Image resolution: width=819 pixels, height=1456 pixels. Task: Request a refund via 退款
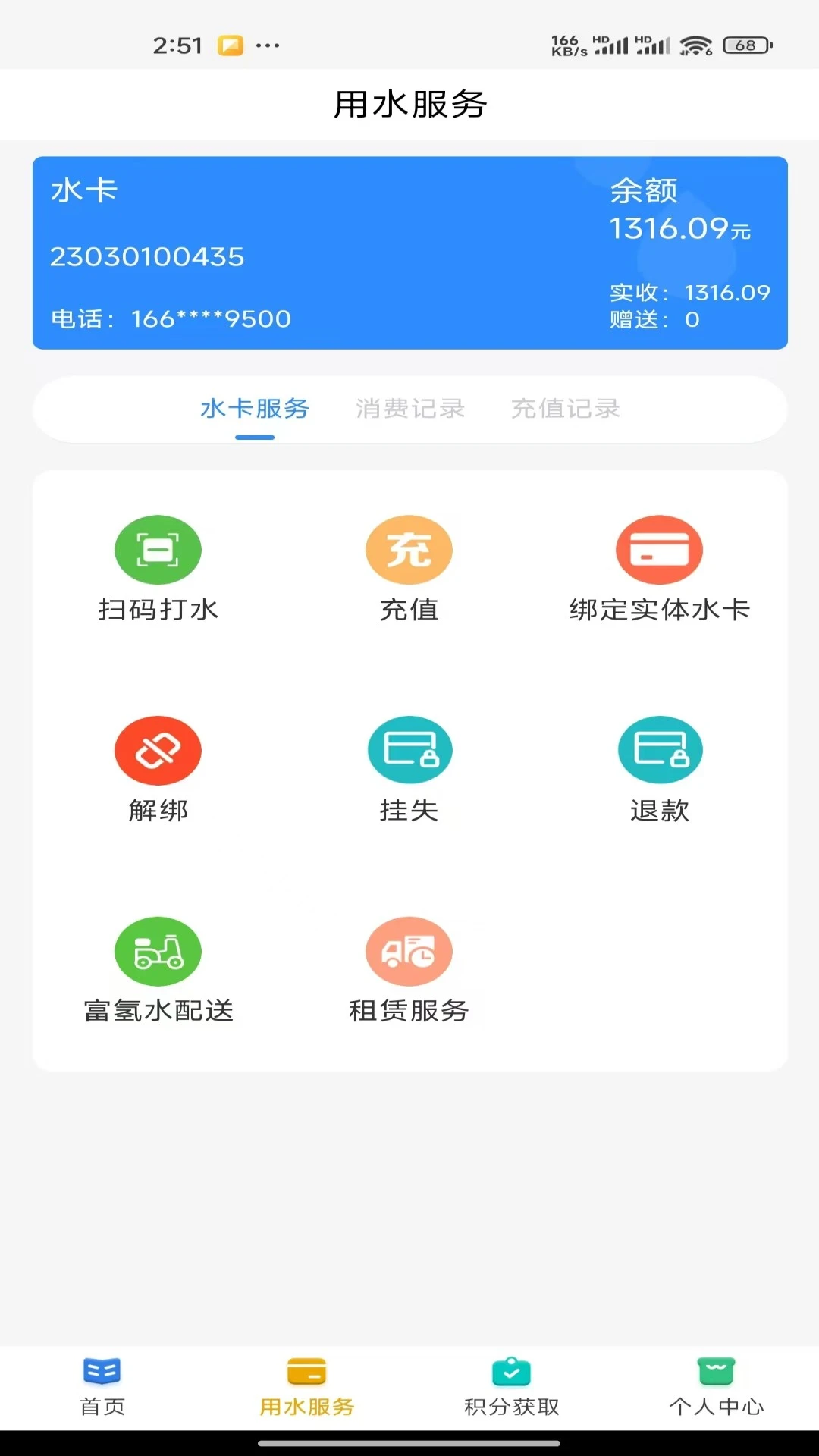[x=659, y=769]
